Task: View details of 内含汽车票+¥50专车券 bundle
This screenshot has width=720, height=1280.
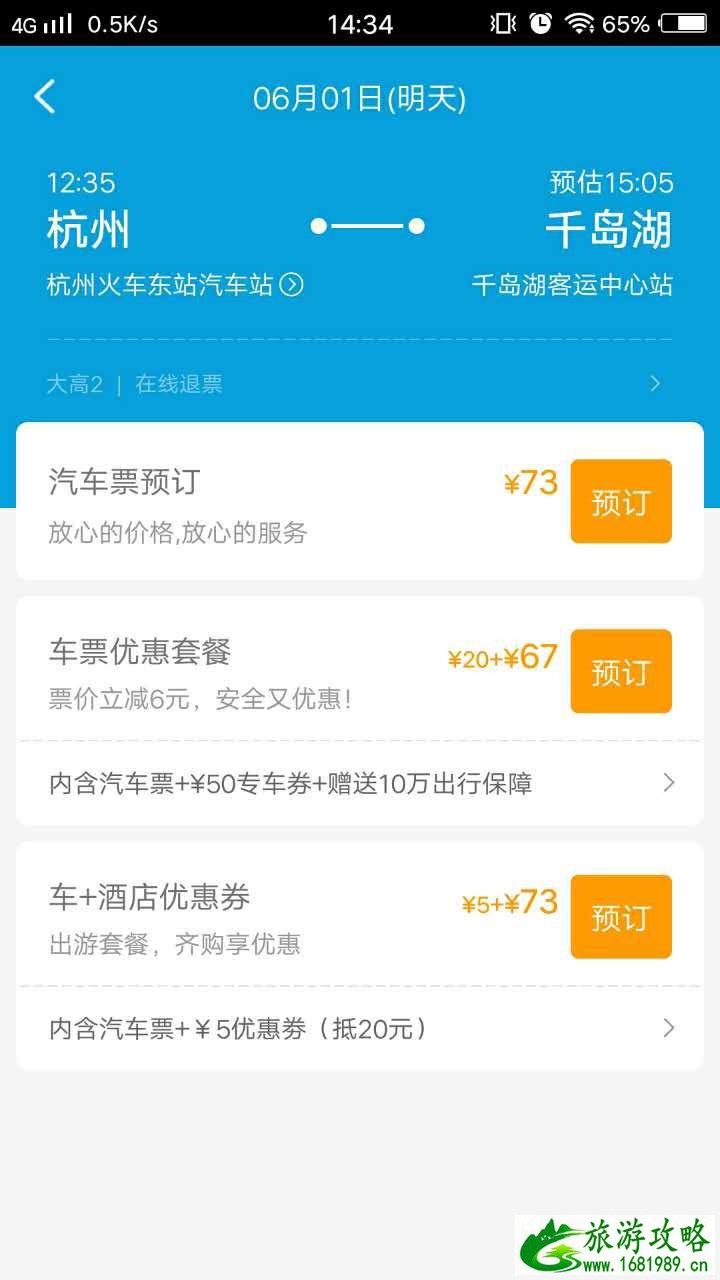Action: coord(360,783)
